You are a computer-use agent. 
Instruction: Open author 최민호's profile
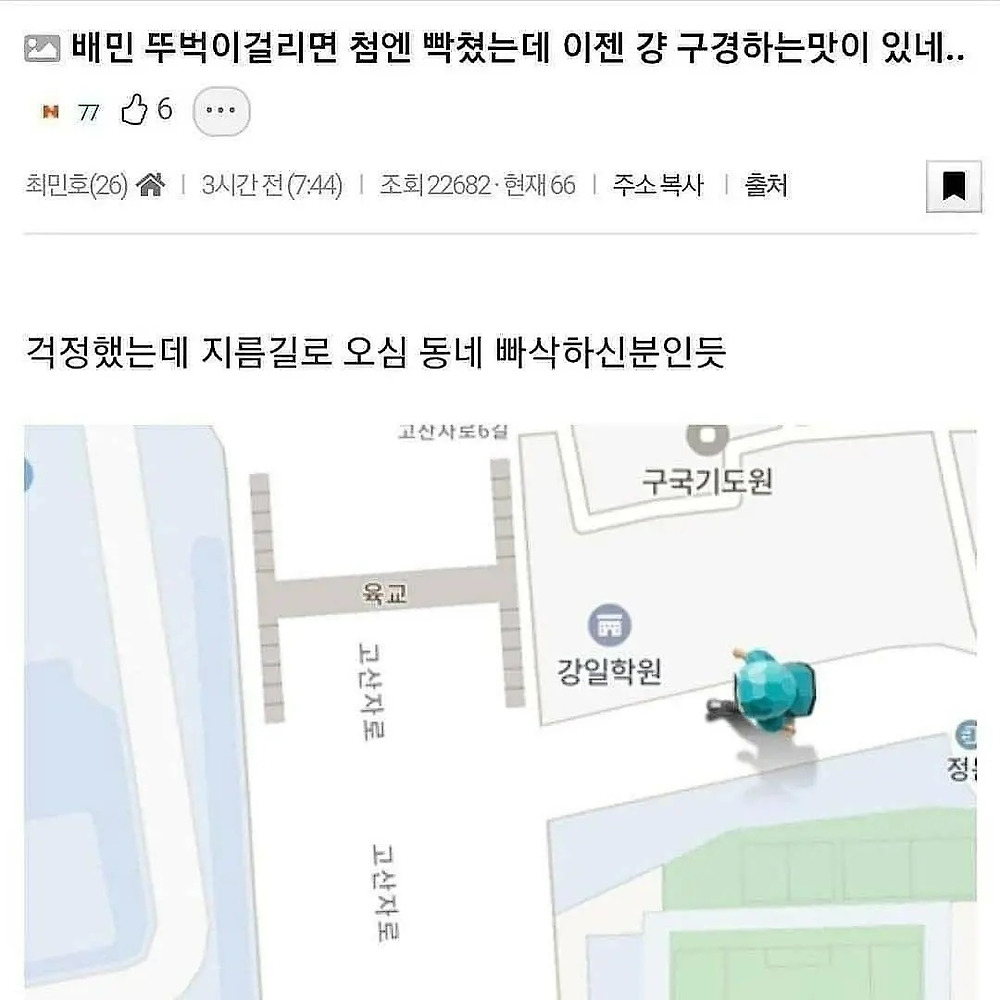pos(75,185)
